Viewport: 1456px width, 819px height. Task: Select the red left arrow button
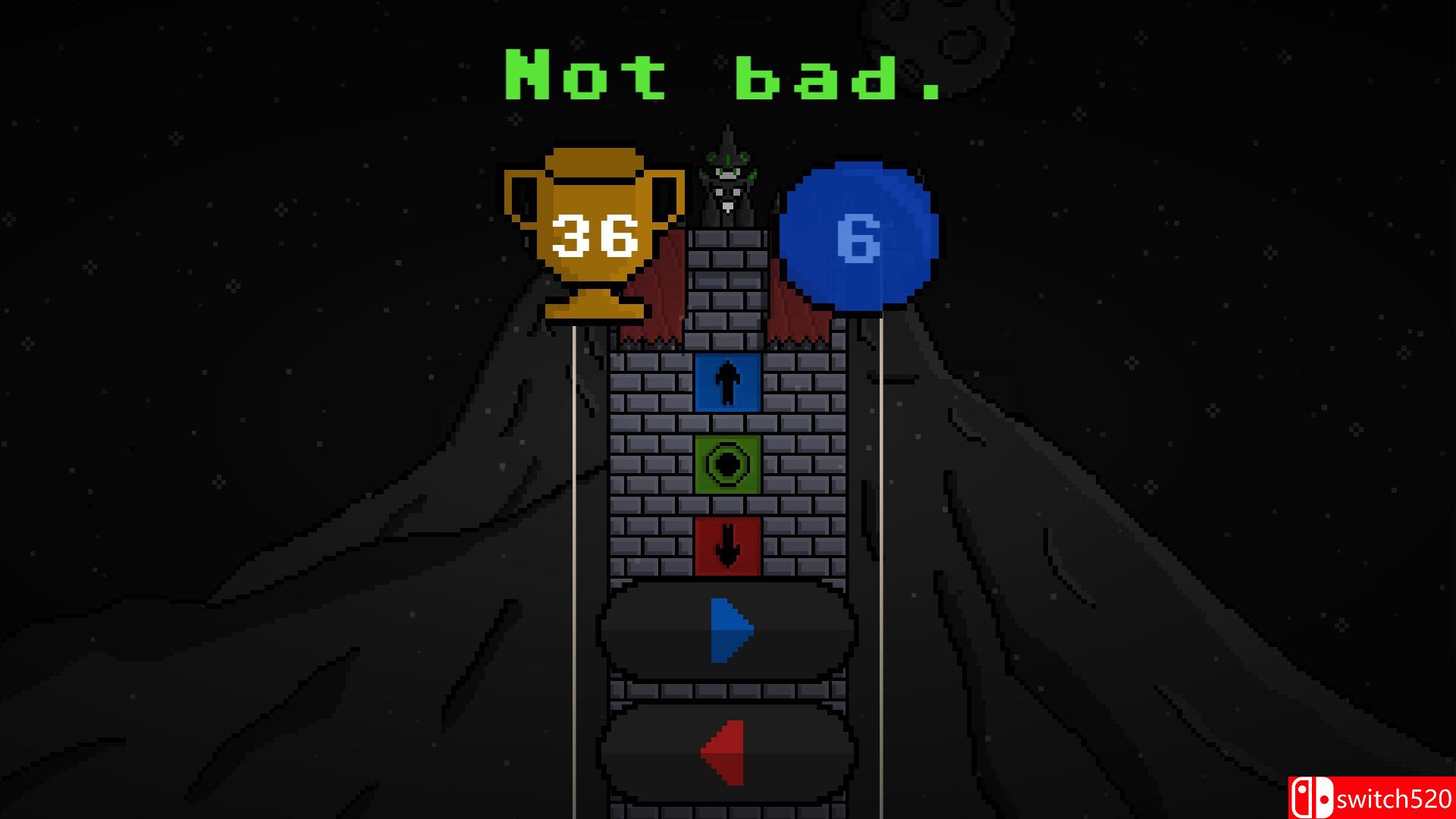point(728,752)
